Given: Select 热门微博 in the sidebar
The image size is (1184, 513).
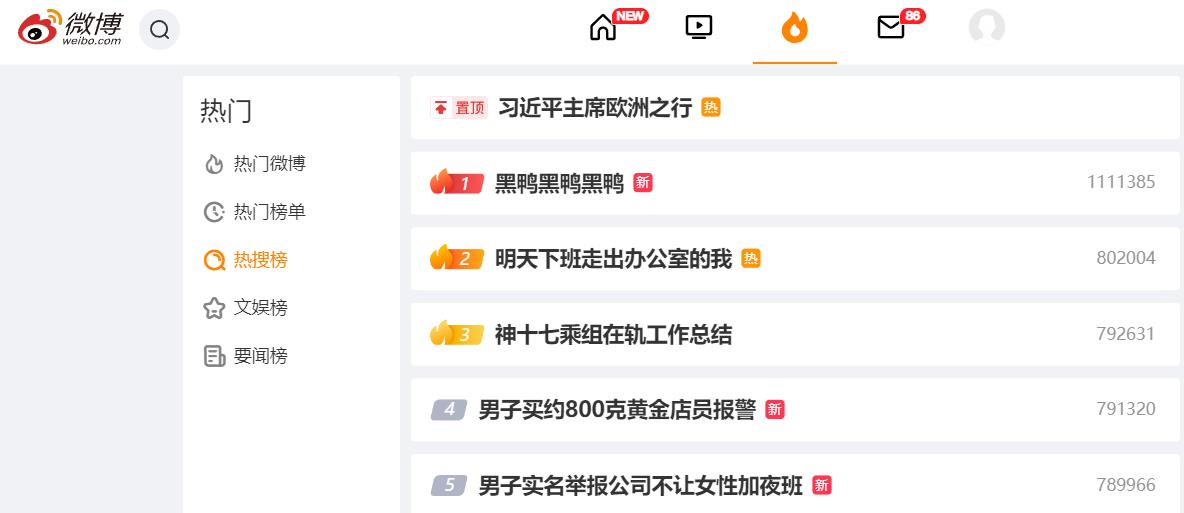Looking at the screenshot, I should [x=268, y=164].
